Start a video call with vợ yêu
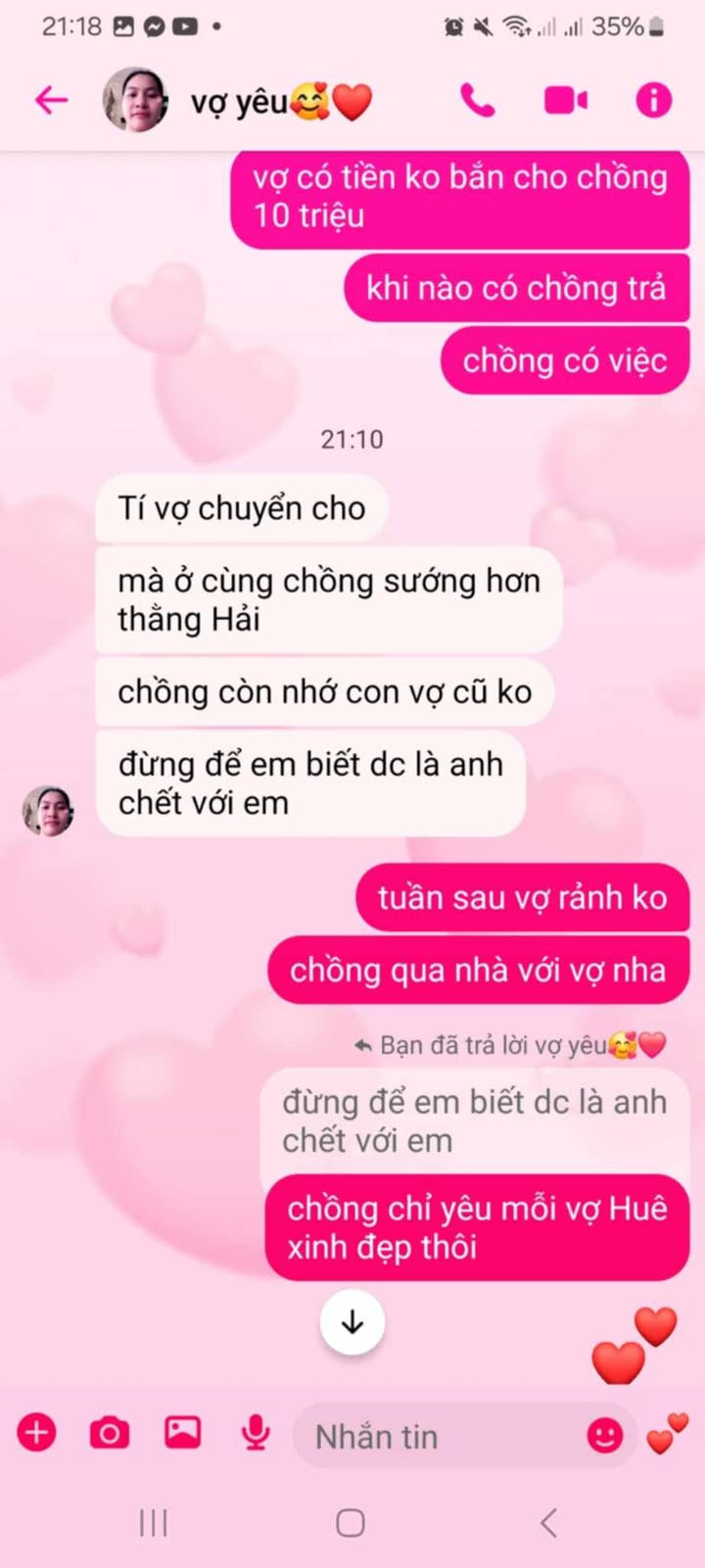This screenshot has height=1568, width=705. pos(565,100)
